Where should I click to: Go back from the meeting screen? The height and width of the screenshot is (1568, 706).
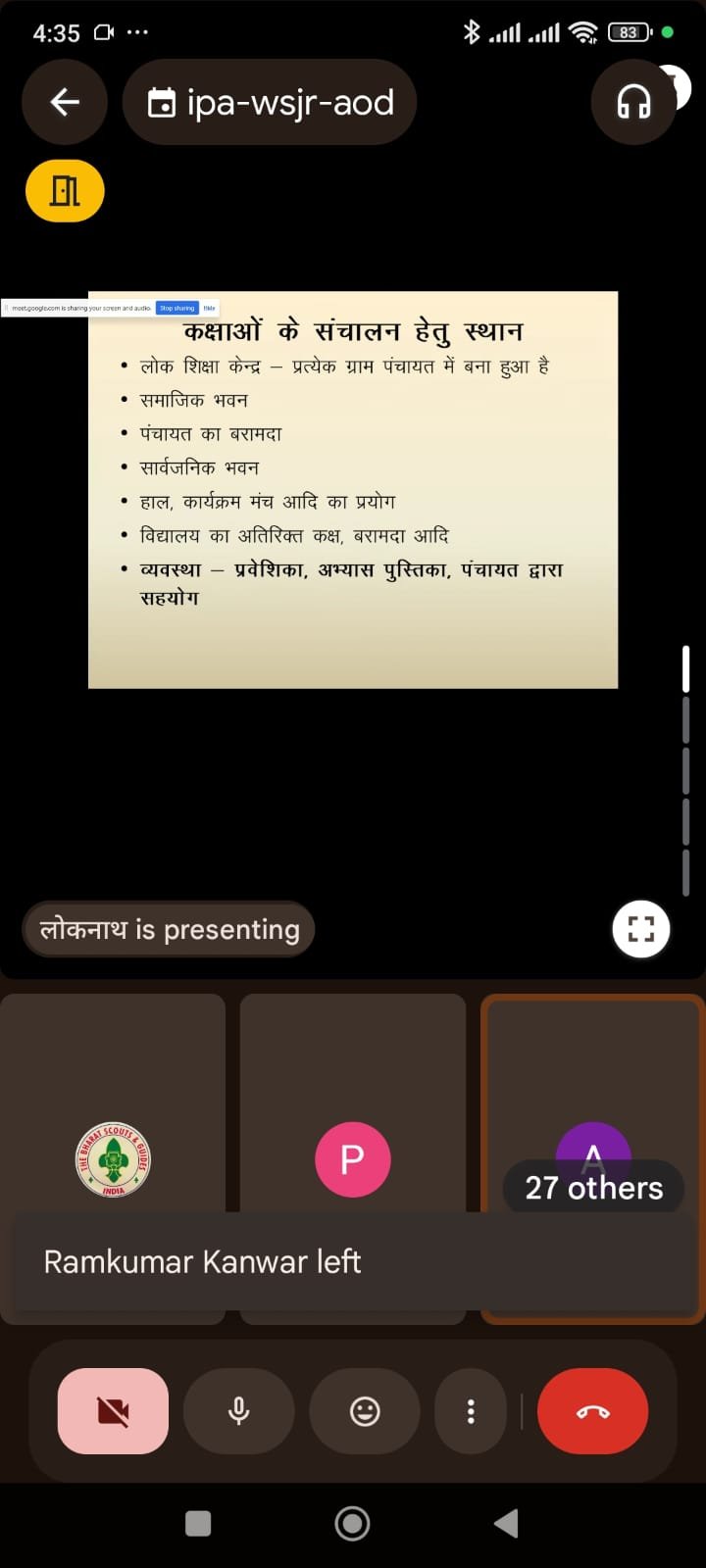coord(65,102)
